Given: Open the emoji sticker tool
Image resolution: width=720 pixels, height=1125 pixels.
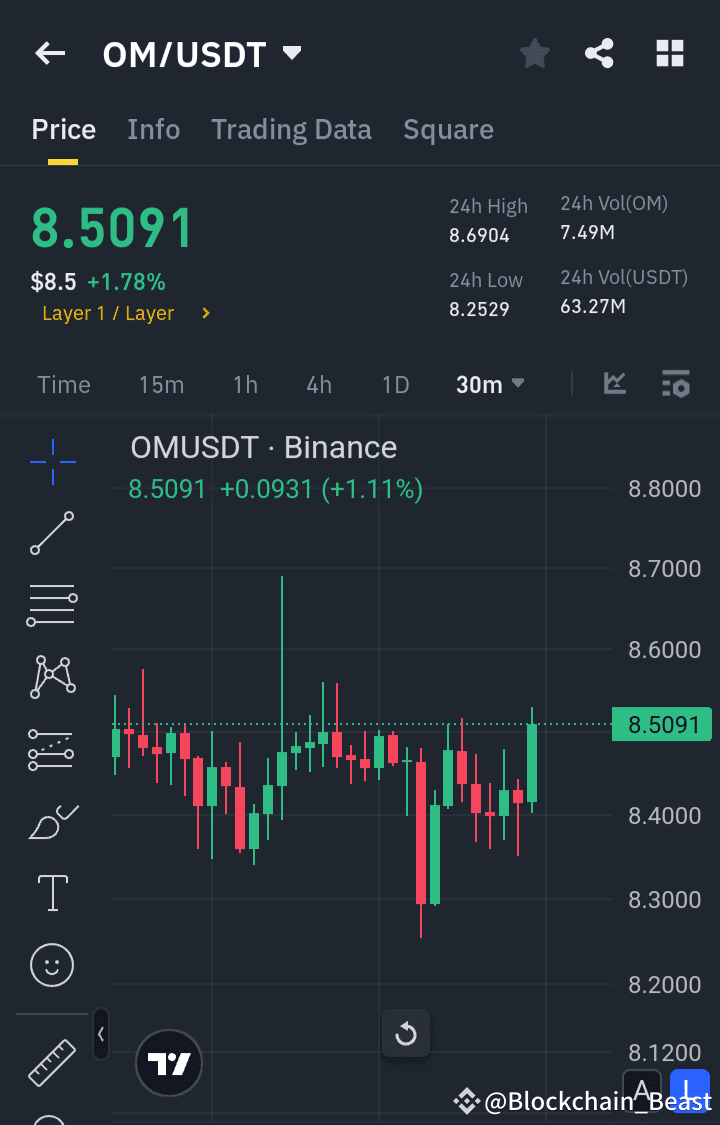Looking at the screenshot, I should [x=51, y=964].
